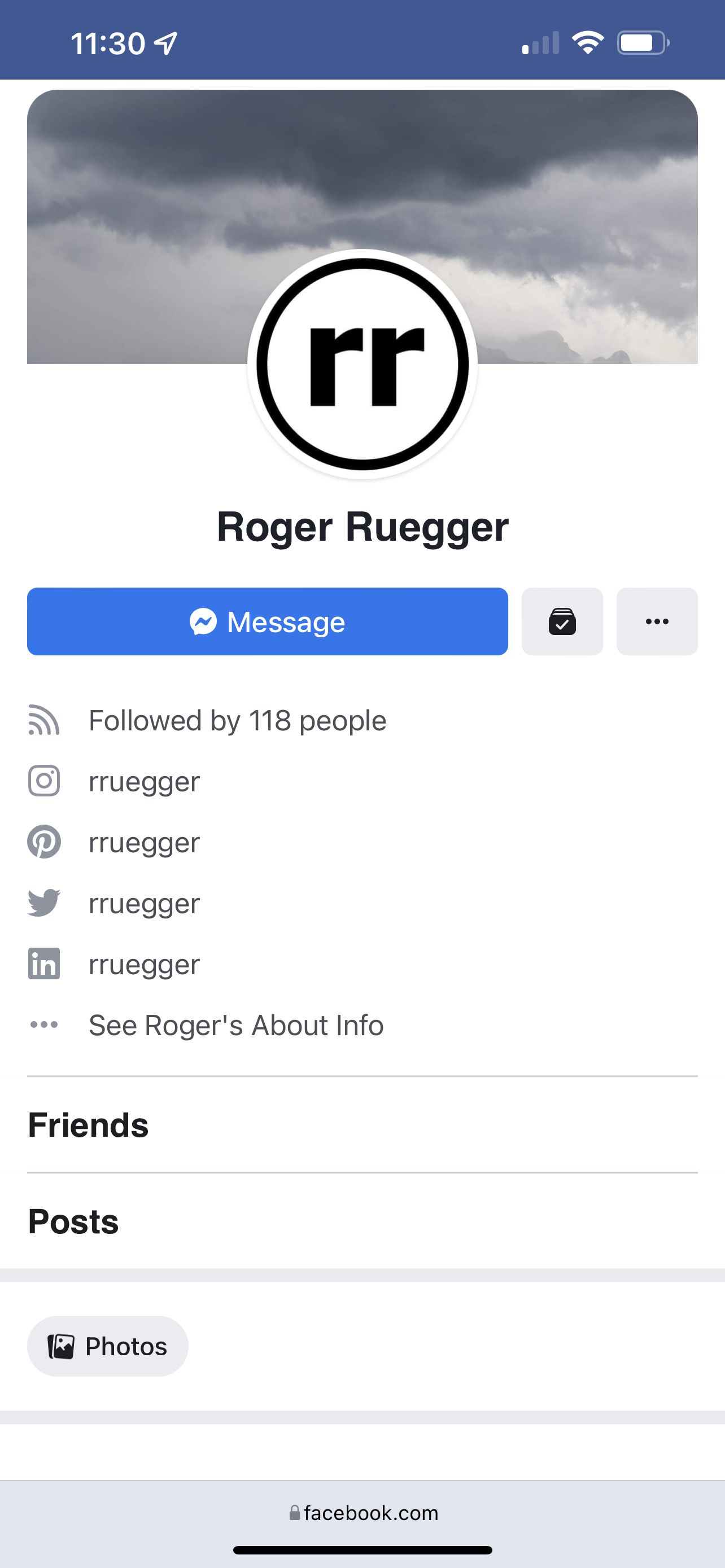Open the friend options button next to Message
This screenshot has width=725, height=1568.
pos(562,621)
